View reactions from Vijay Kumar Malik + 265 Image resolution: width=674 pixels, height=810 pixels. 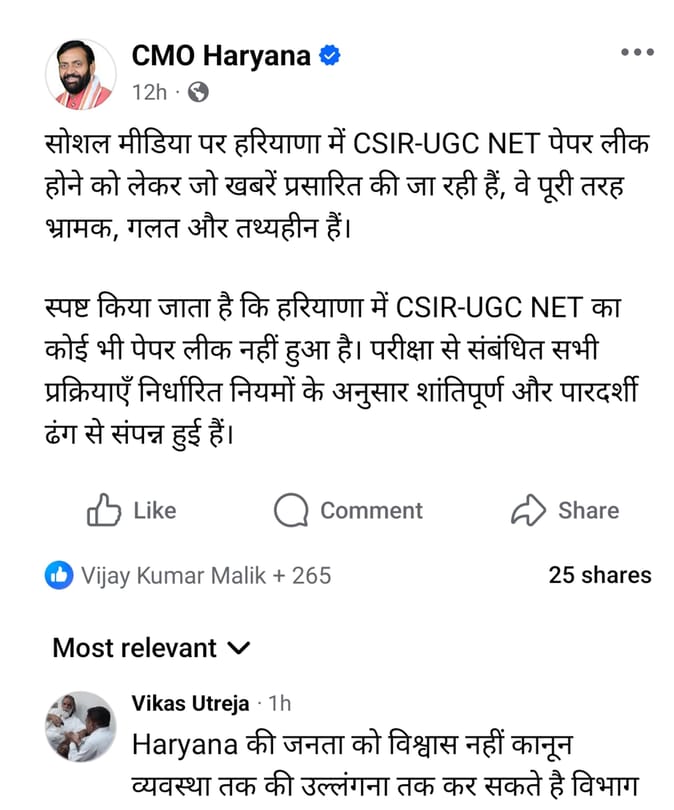click(188, 575)
